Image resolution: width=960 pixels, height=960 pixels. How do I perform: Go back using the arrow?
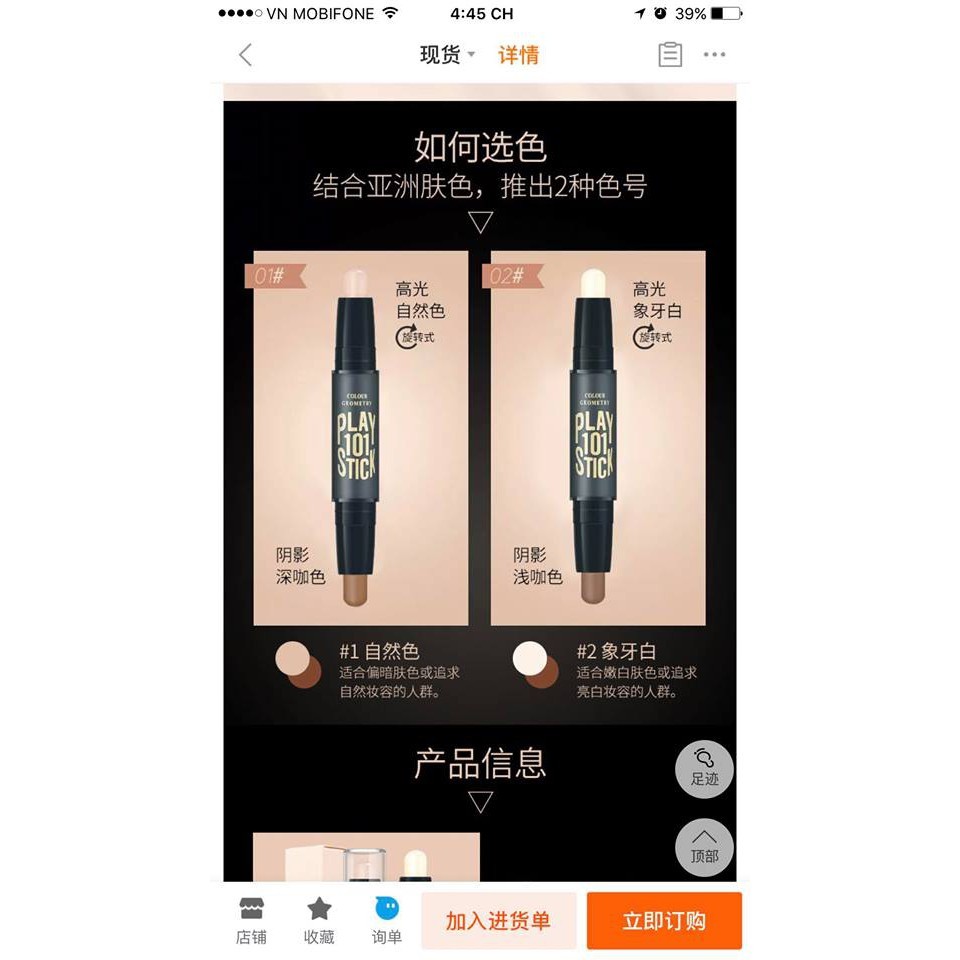[x=246, y=55]
